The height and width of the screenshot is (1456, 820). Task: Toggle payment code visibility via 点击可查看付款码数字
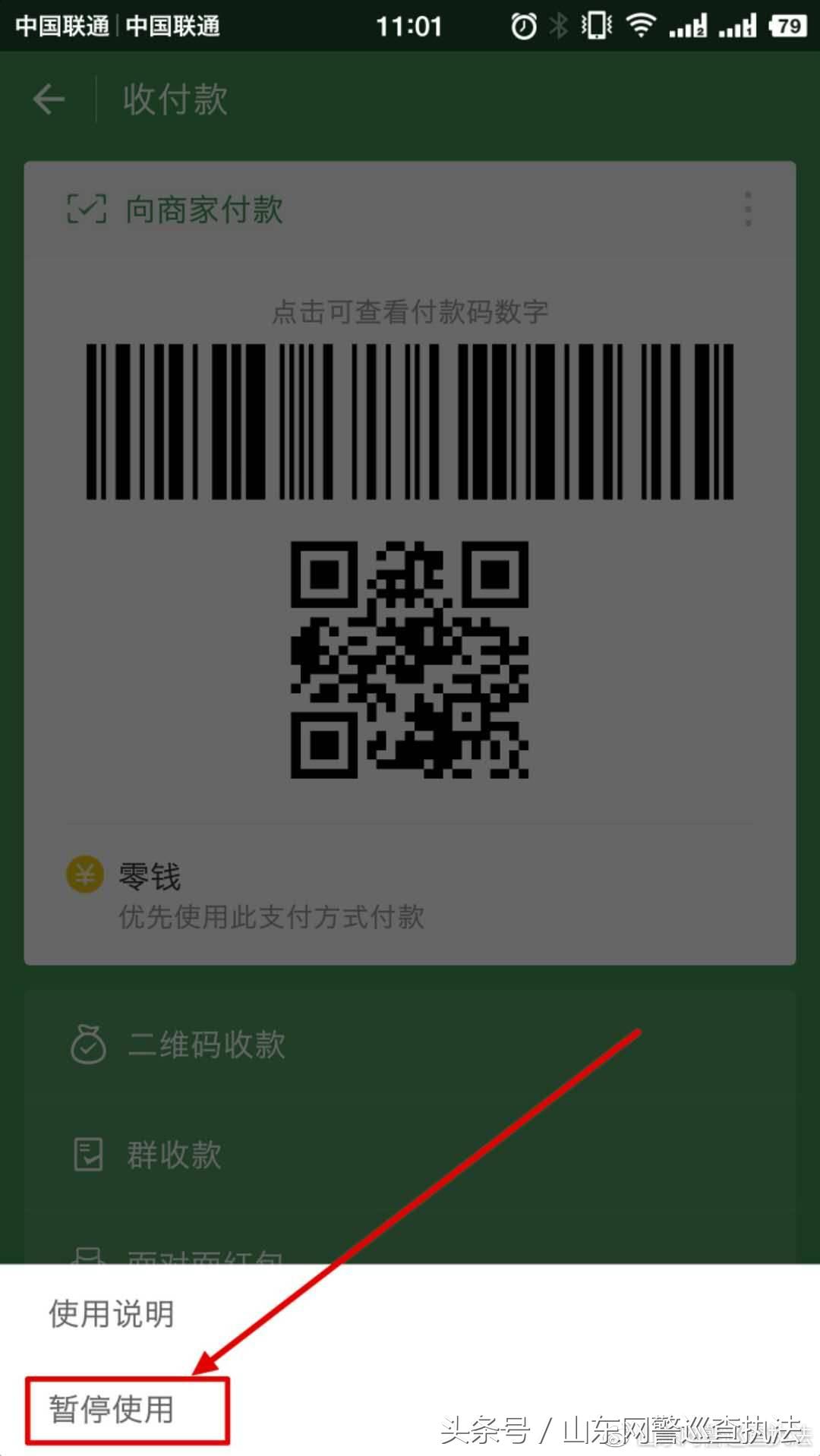pos(410,311)
